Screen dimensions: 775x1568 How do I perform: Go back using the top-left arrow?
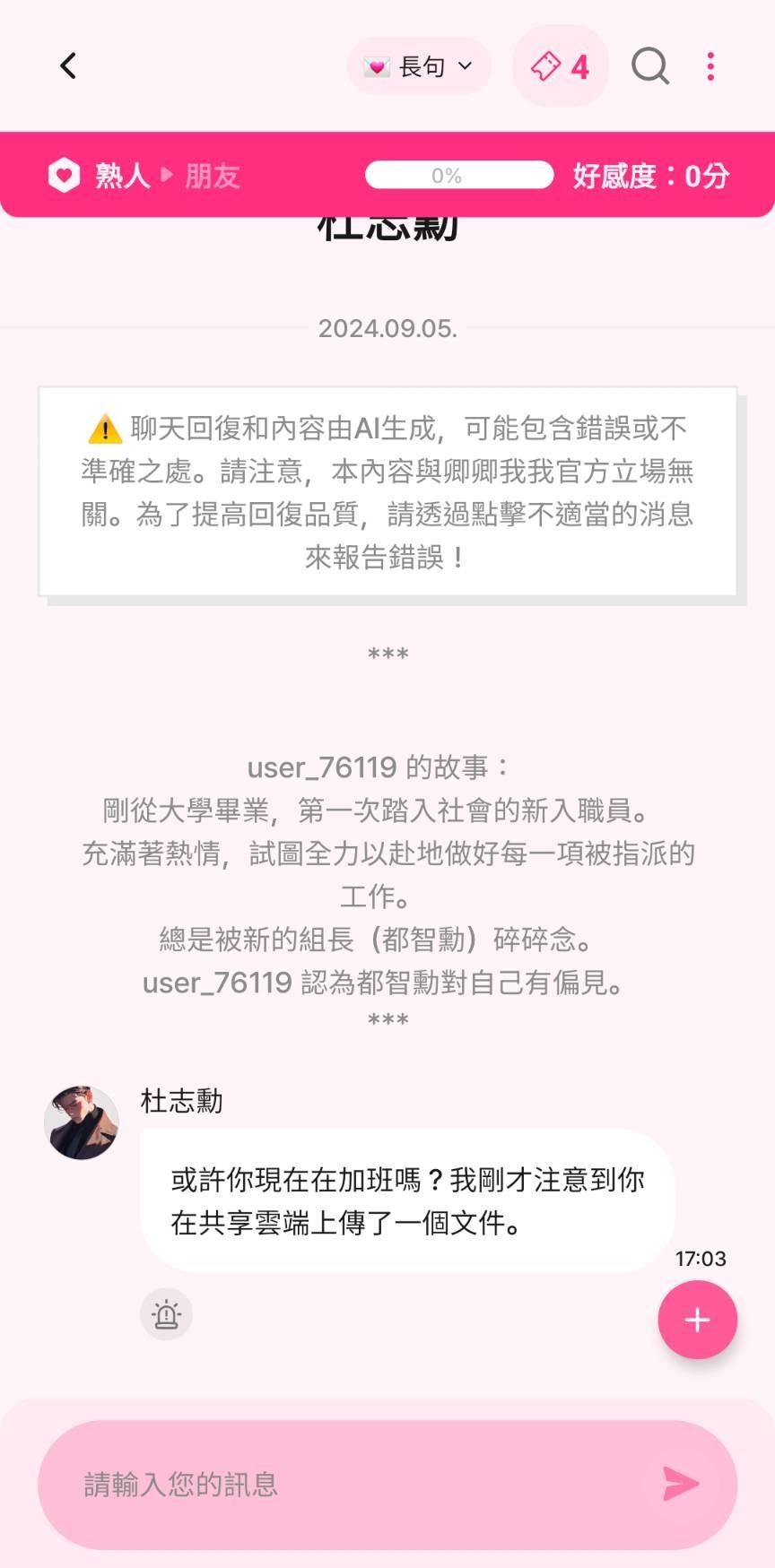click(x=68, y=66)
